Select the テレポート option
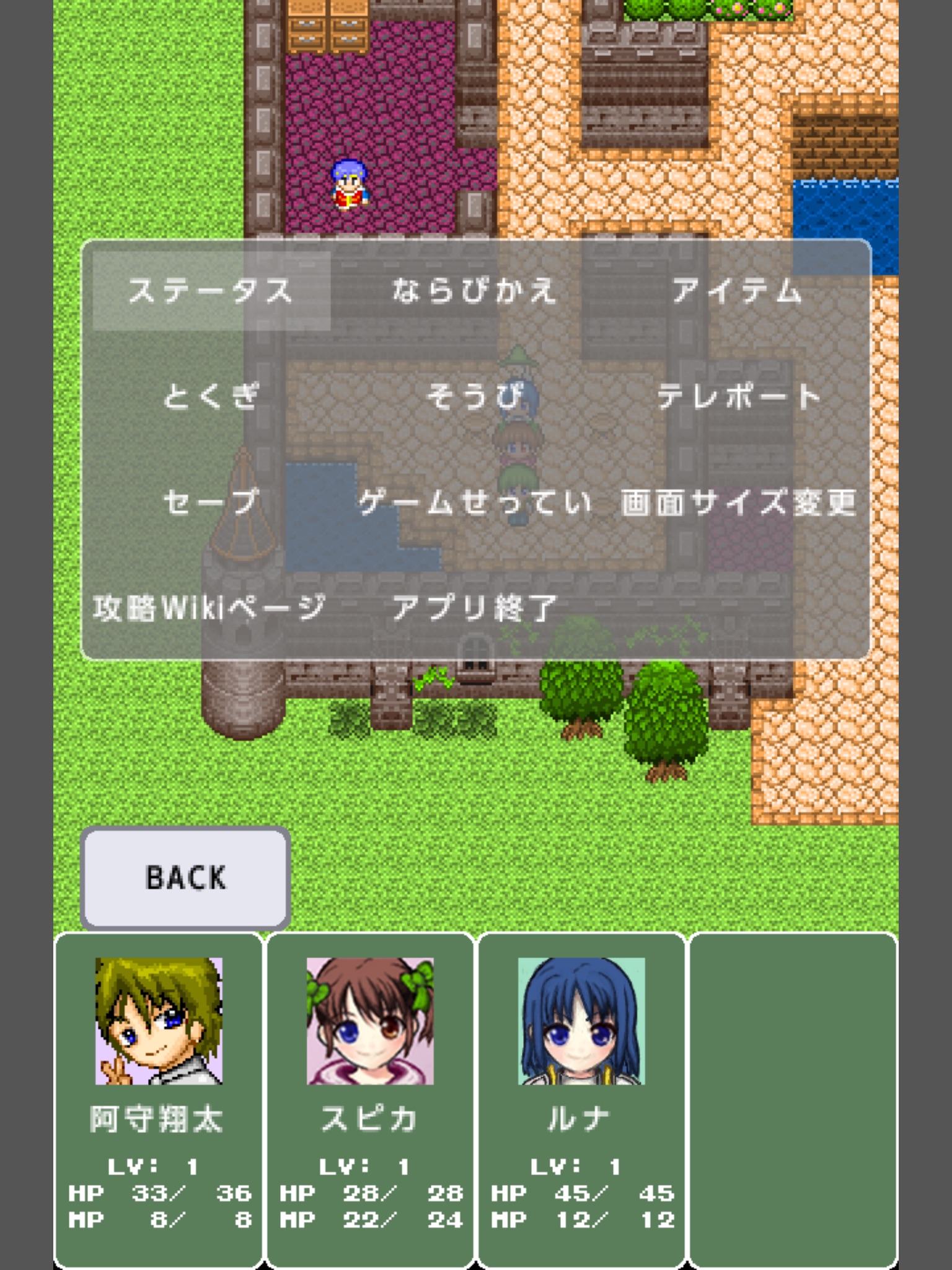This screenshot has width=952, height=1270. pos(739,396)
